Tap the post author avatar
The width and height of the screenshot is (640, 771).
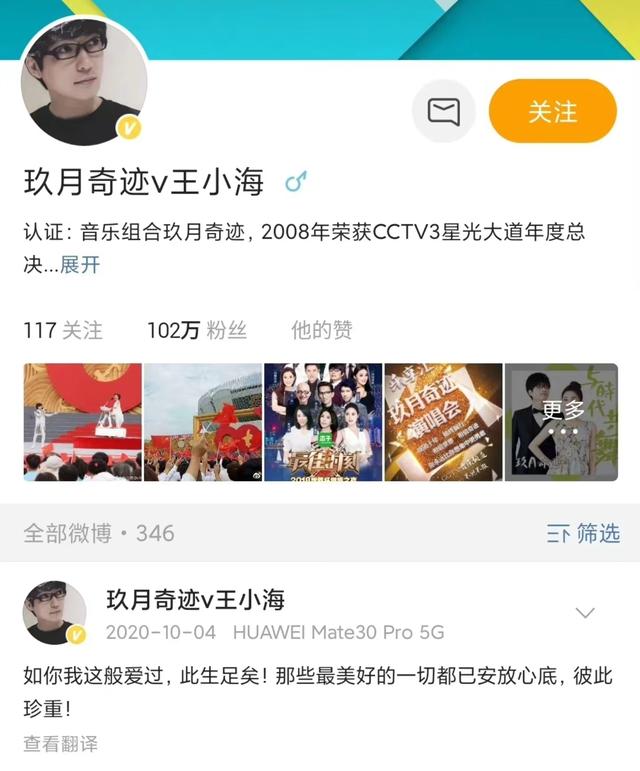pos(54,612)
